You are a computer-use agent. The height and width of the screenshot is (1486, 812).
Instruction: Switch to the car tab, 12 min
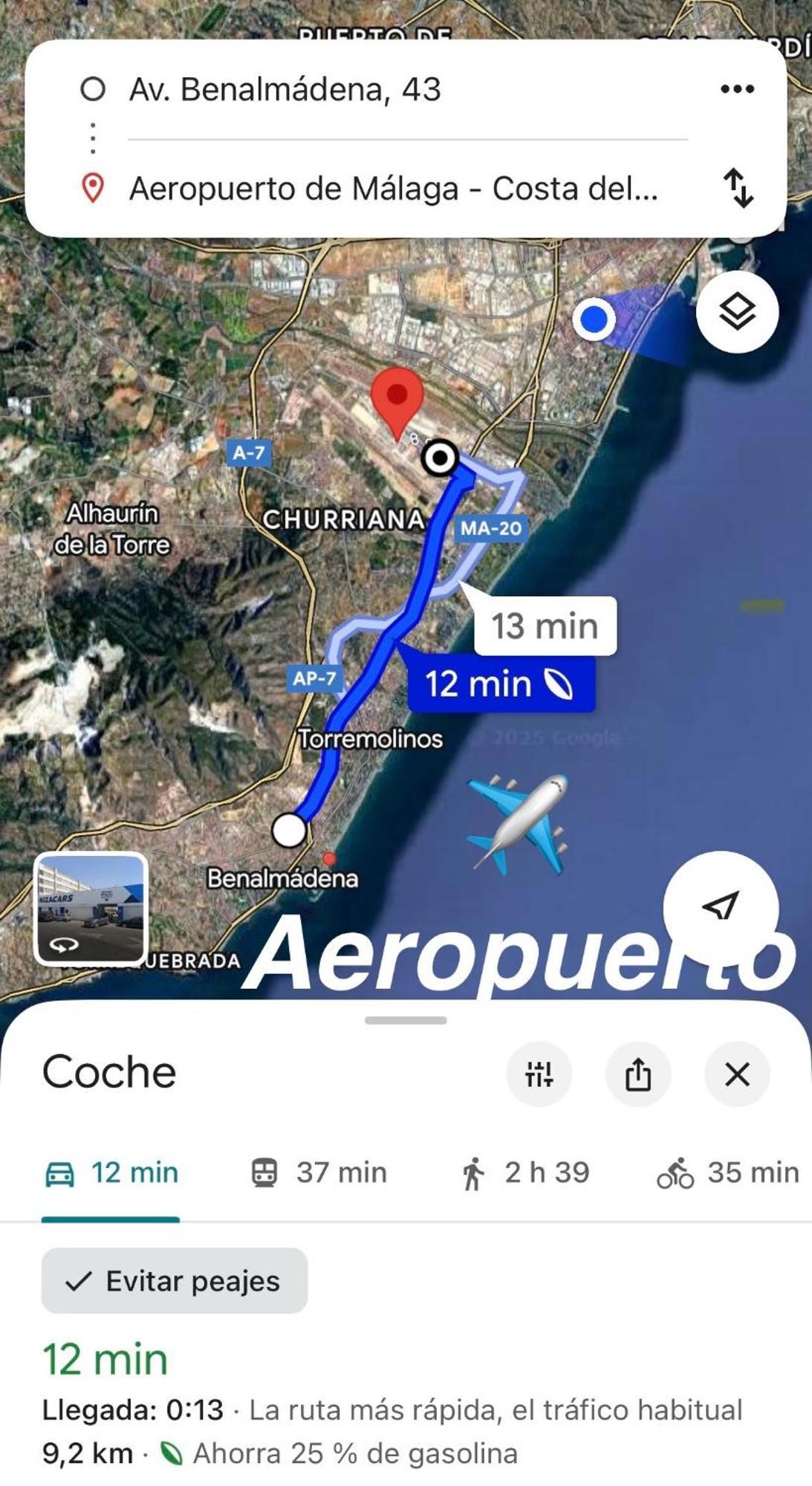111,1173
